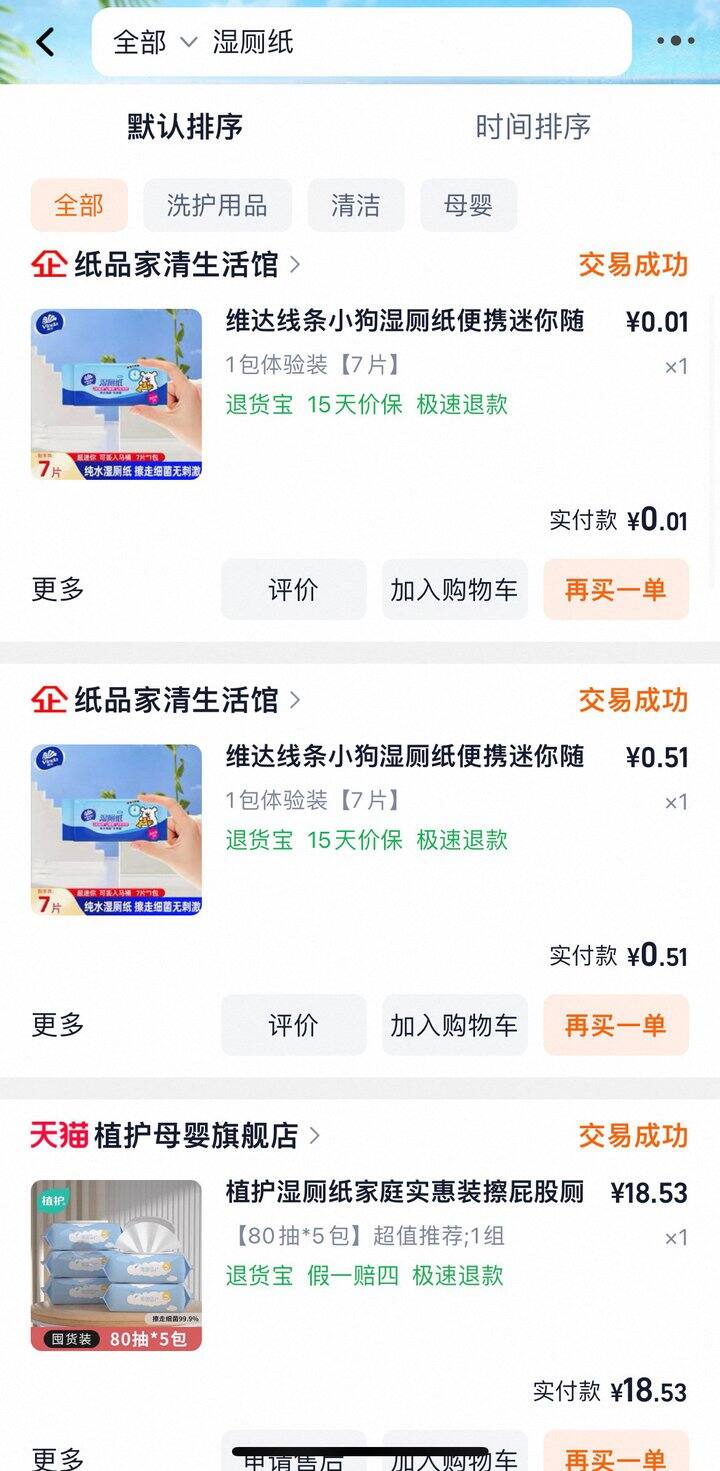Filter orders by 清洁
720x1471 pixels.
click(x=356, y=206)
